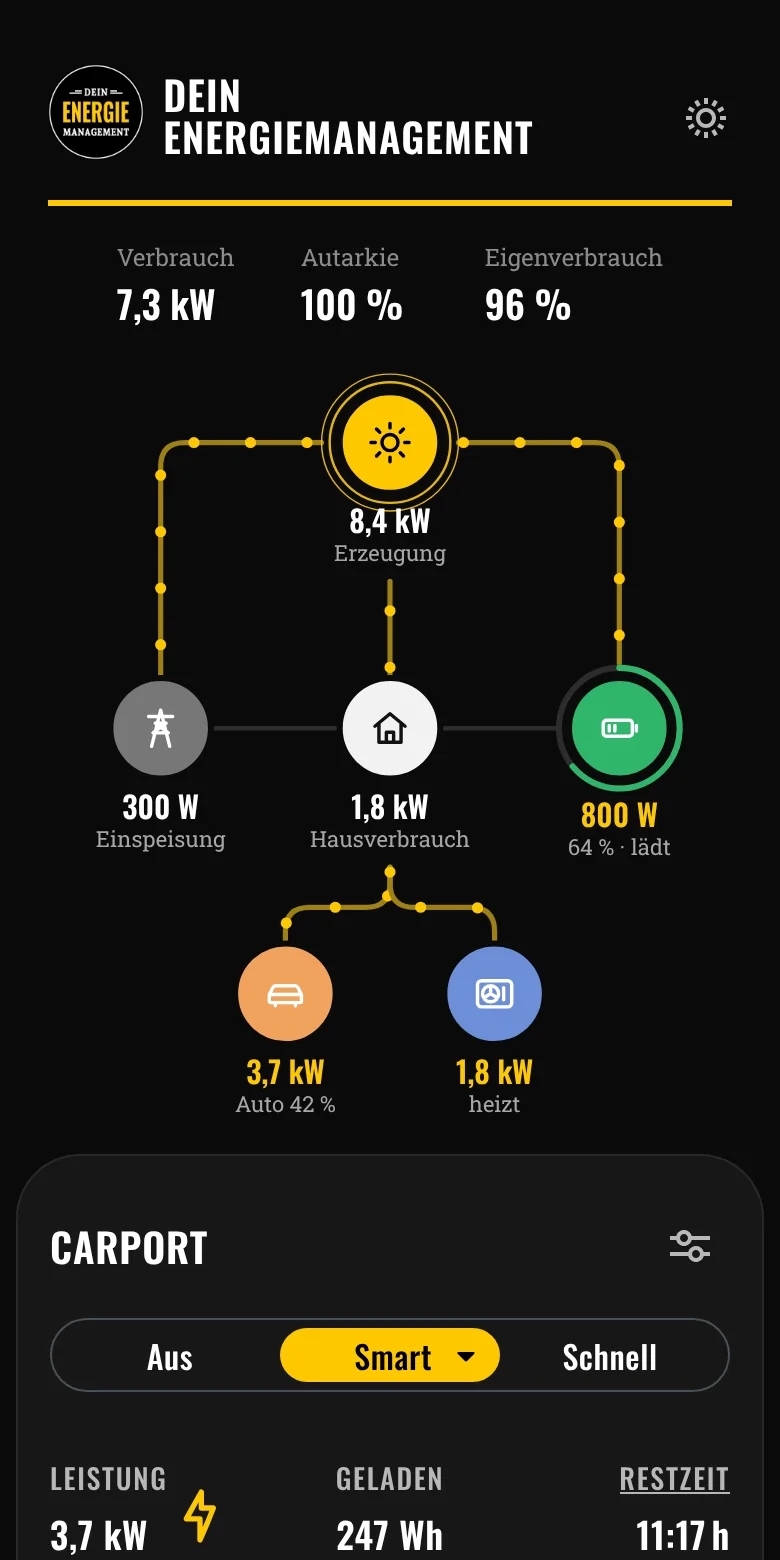Open the solar Erzeugung node

tap(390, 441)
